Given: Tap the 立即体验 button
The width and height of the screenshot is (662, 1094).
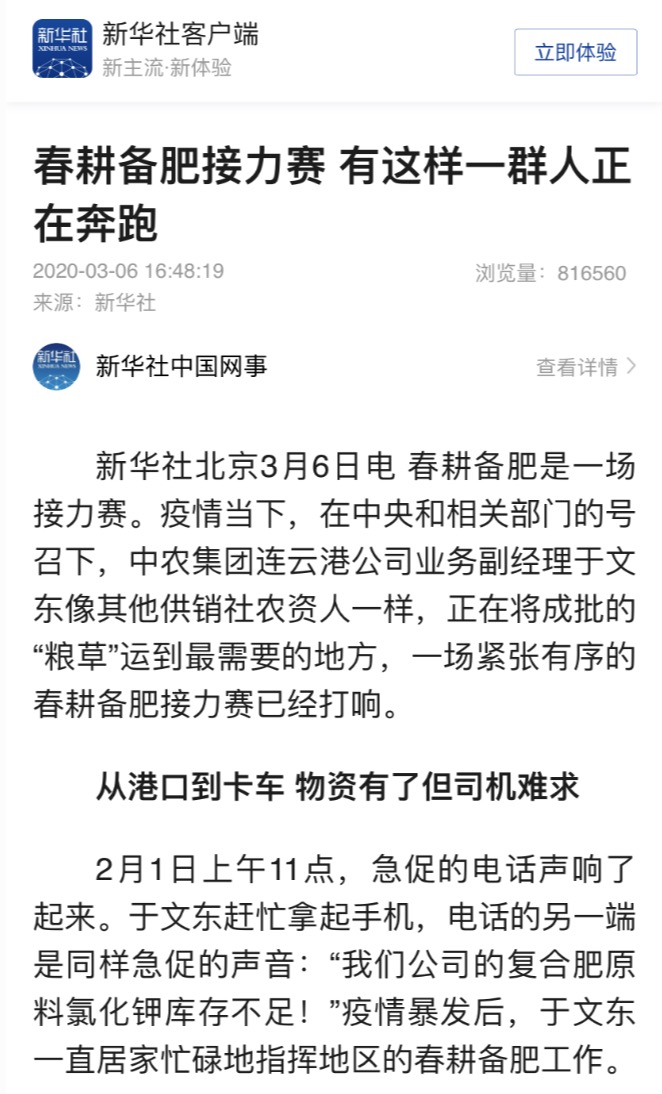Looking at the screenshot, I should coord(575,53).
